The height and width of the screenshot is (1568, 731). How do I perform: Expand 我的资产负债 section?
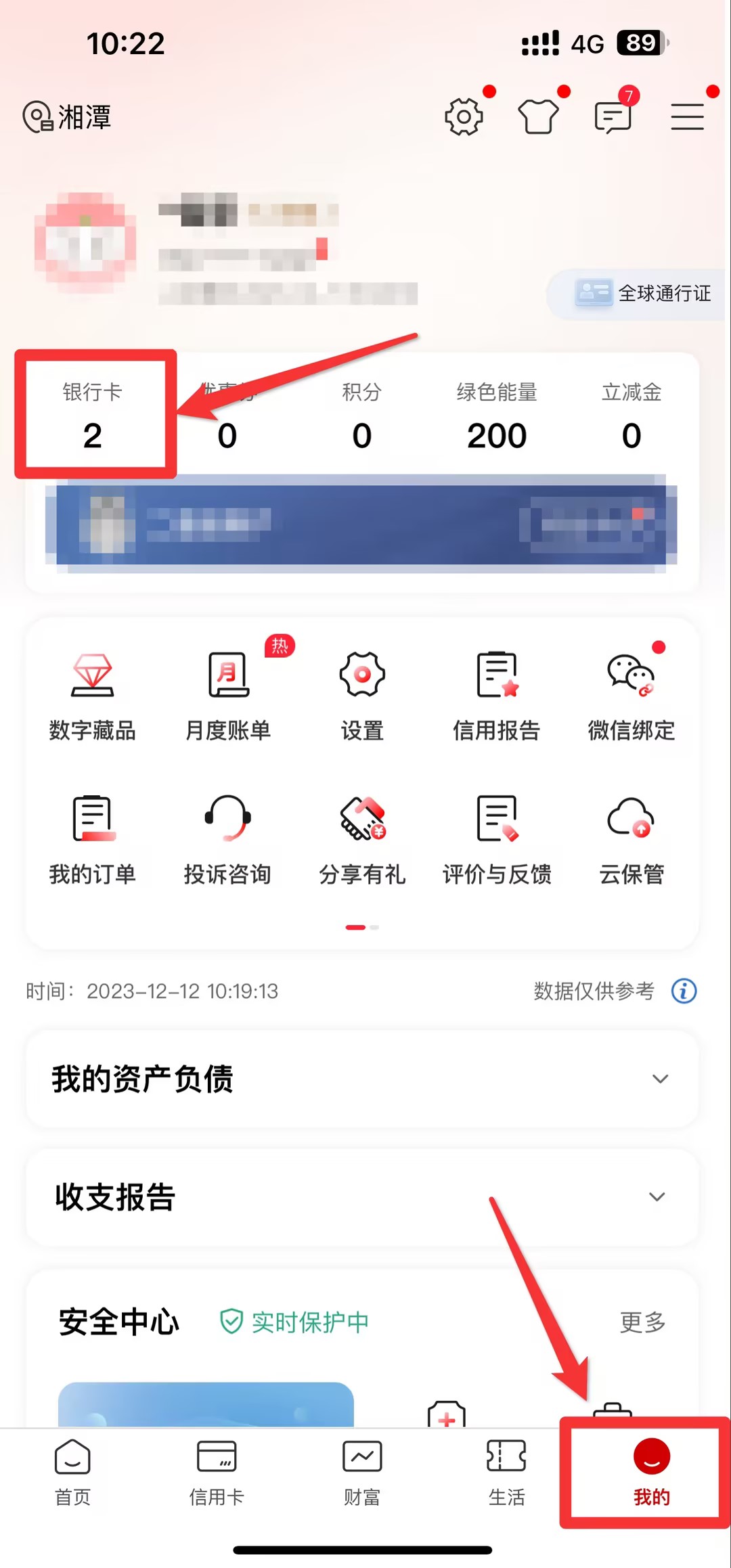362,1079
